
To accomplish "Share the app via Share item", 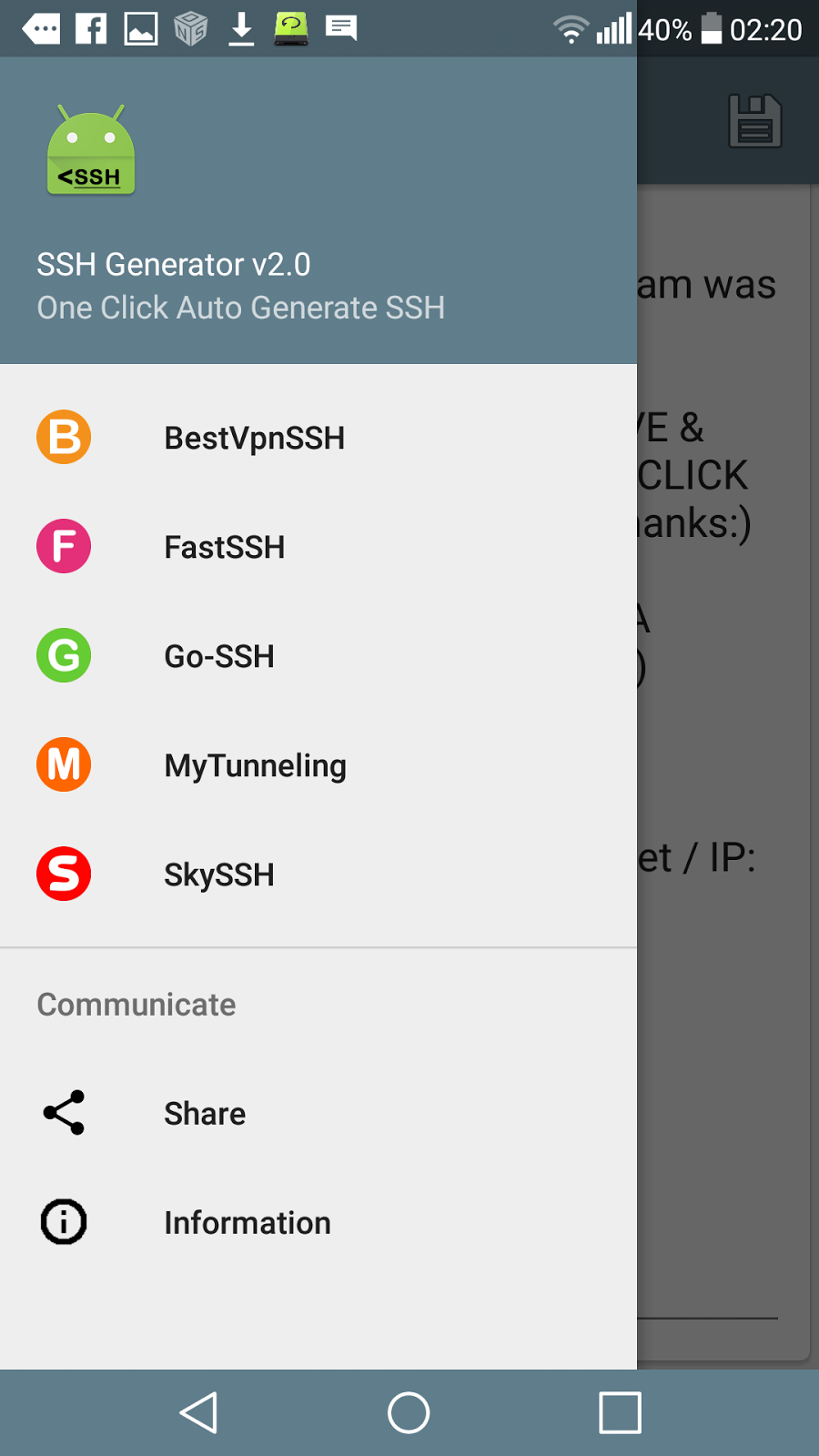I will pos(318,1113).
